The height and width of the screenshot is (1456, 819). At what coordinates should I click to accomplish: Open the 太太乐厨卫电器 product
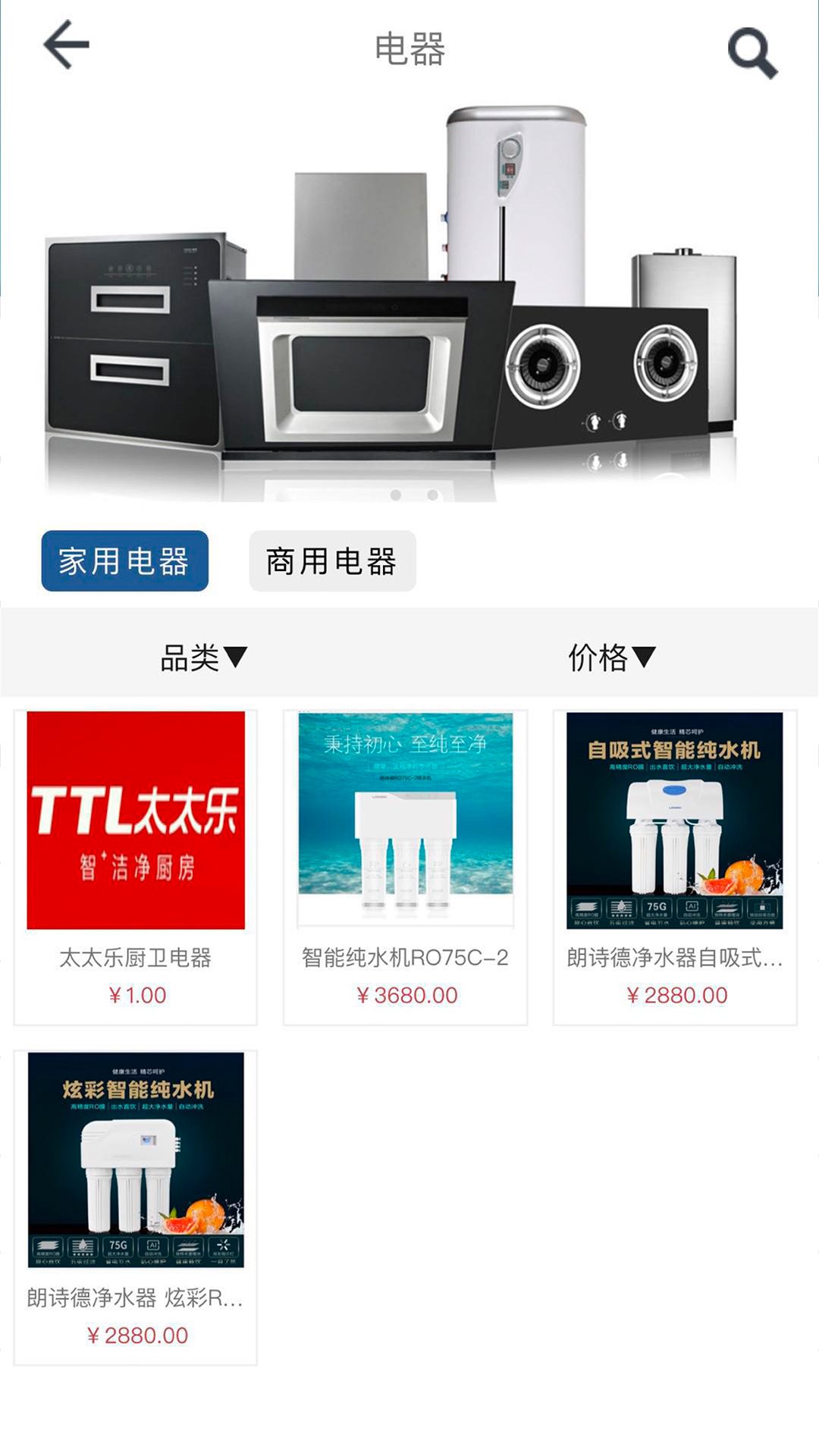(x=135, y=959)
